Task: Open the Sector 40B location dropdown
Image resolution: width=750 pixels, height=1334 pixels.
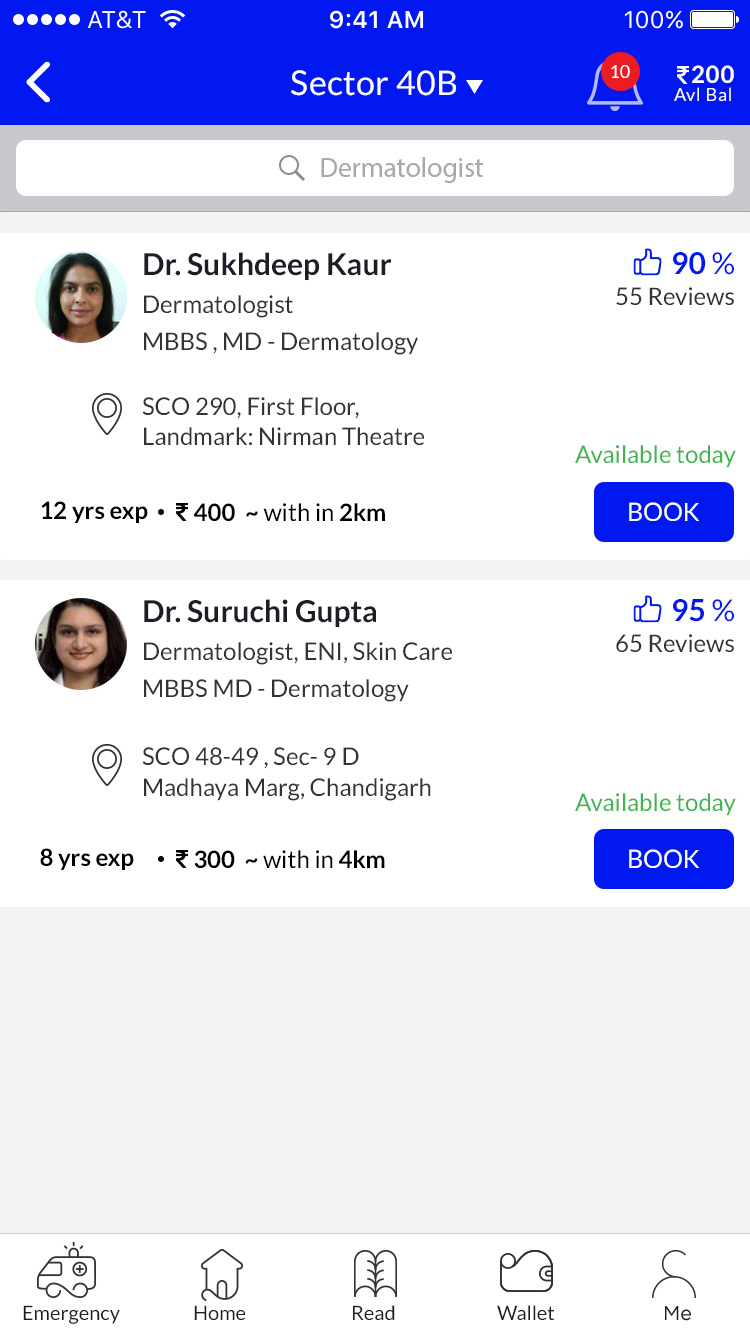Action: pos(386,84)
